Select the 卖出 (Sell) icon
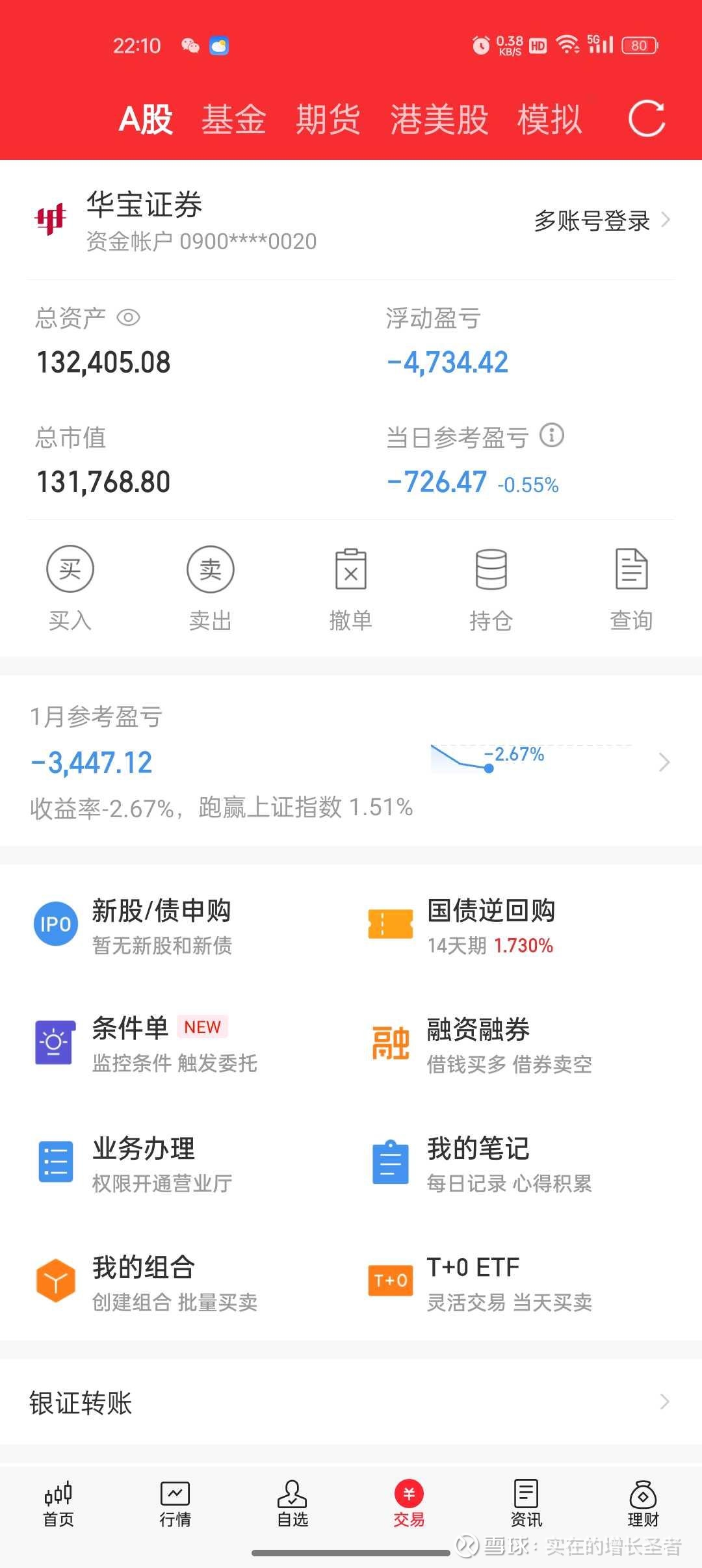Screen dimensions: 702x1568 (x=210, y=568)
